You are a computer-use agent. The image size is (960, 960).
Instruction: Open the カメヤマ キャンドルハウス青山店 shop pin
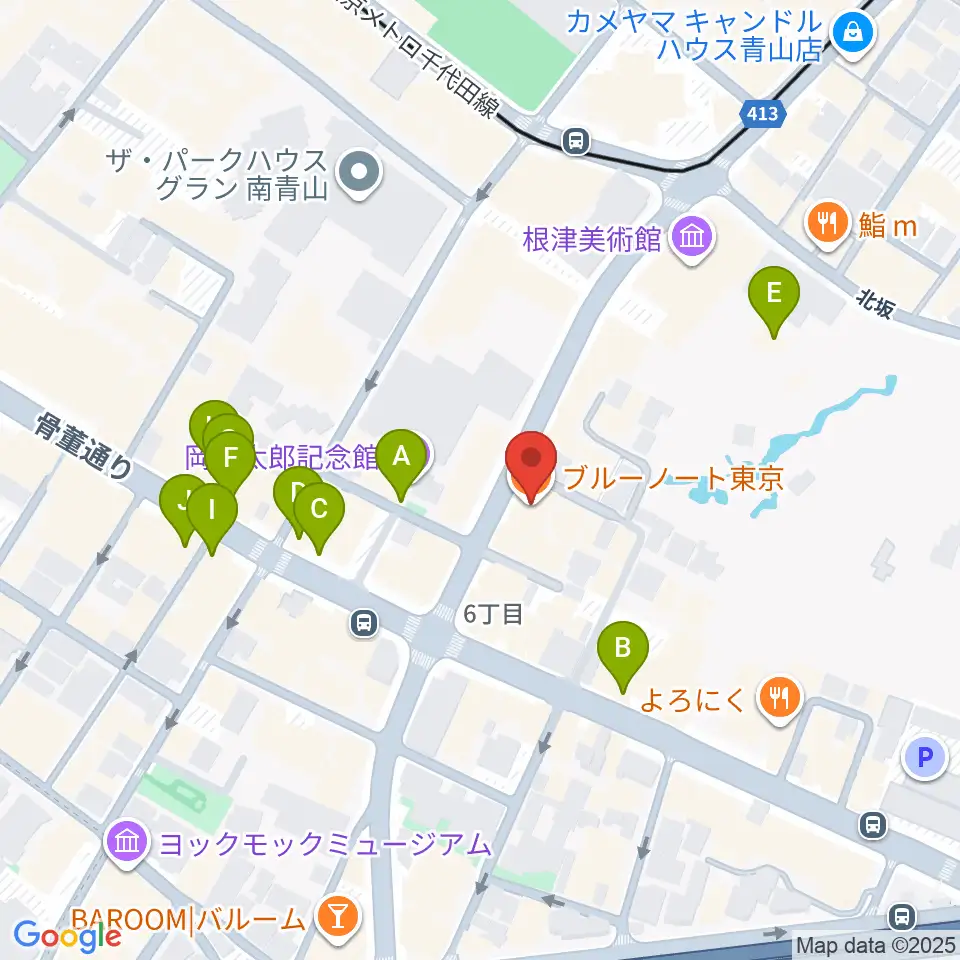click(x=853, y=35)
